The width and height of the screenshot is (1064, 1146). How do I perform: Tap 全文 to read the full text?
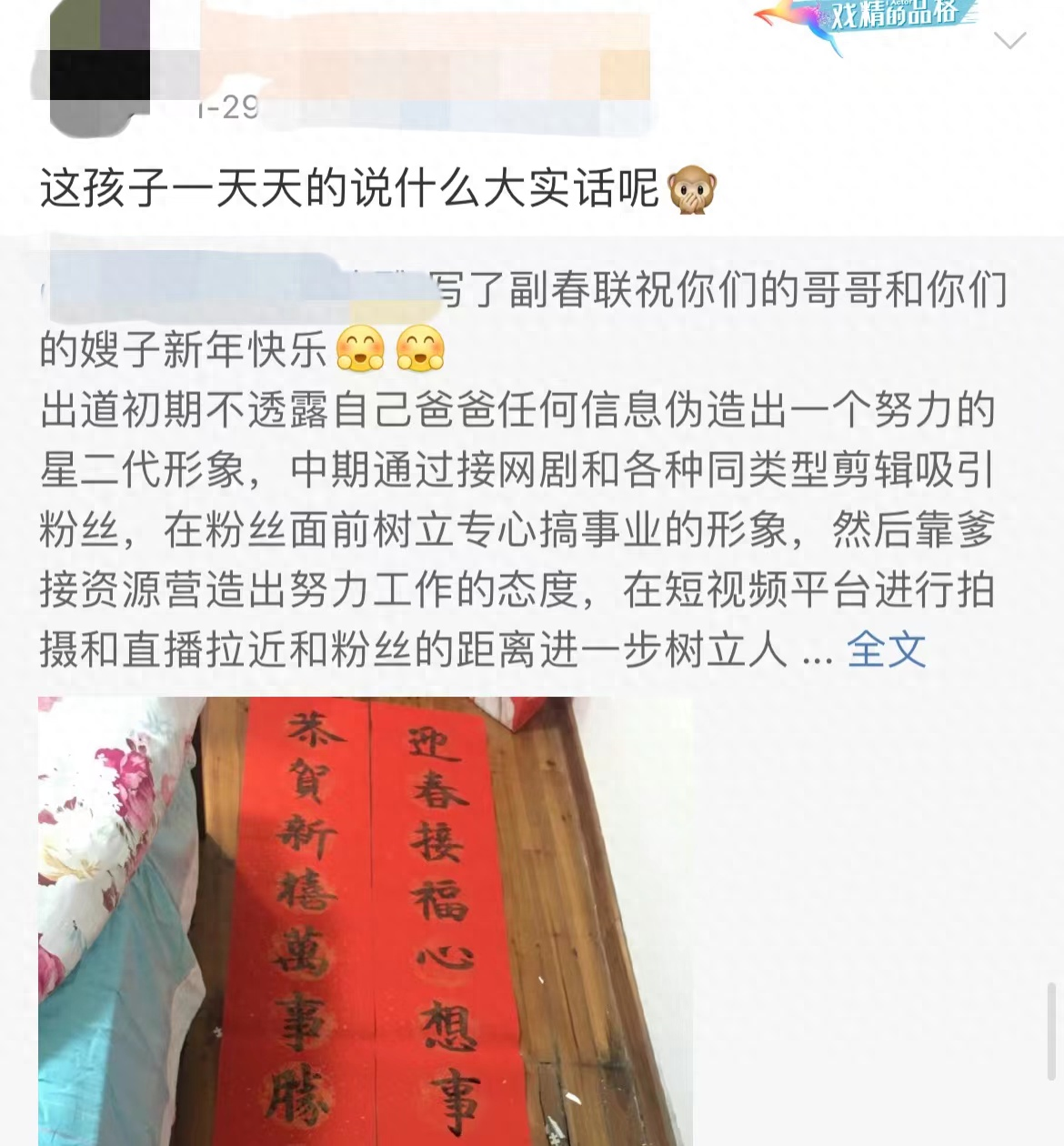point(886,649)
